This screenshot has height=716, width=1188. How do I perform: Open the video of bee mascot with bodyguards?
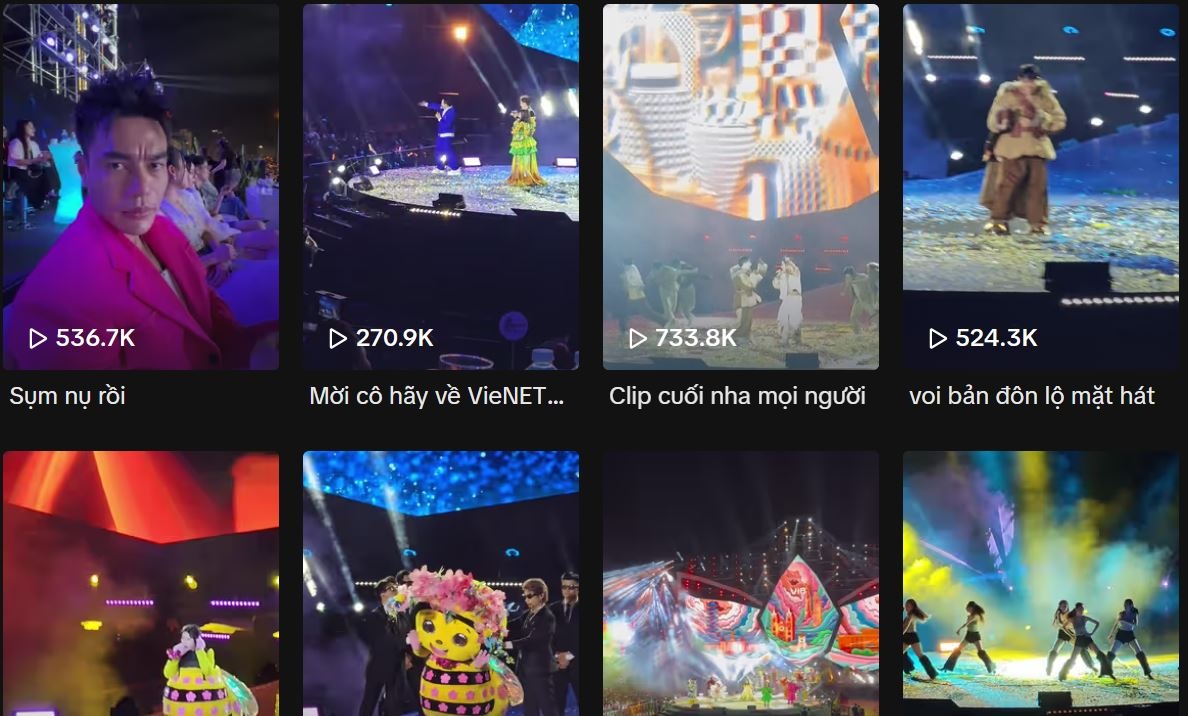440,583
